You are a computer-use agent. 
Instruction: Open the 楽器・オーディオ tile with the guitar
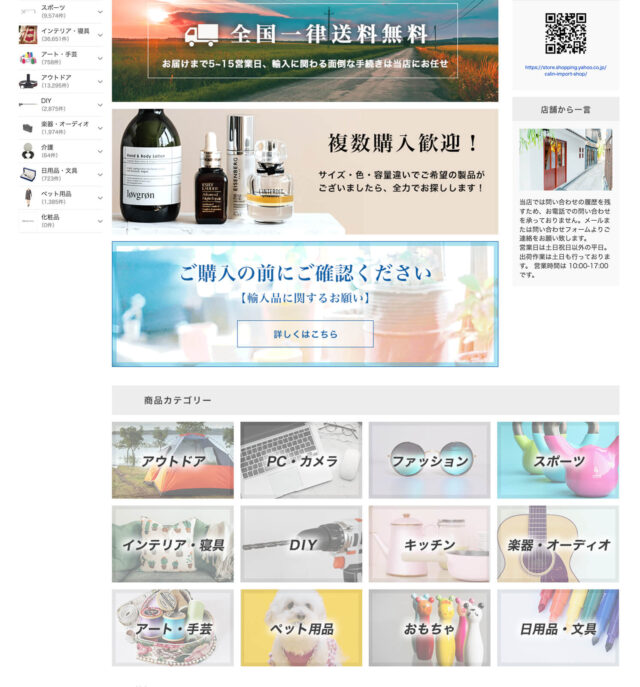coord(557,544)
